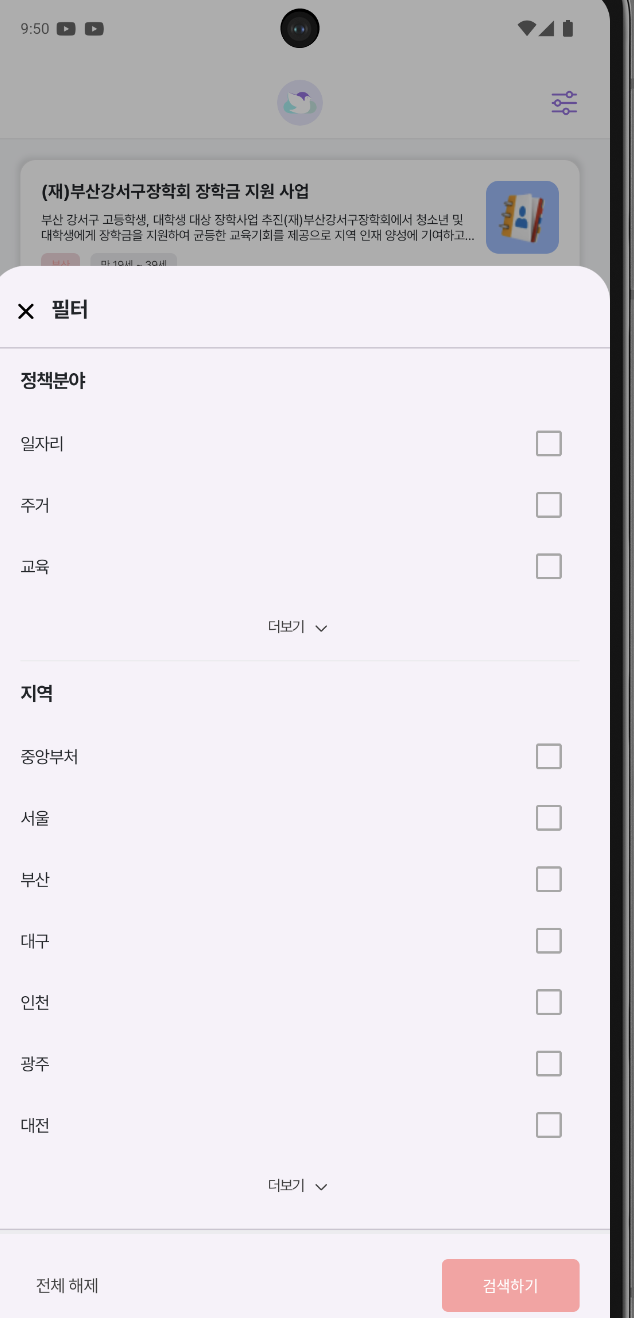
Task: Enable the 대구 checkbox
Action: (x=549, y=941)
